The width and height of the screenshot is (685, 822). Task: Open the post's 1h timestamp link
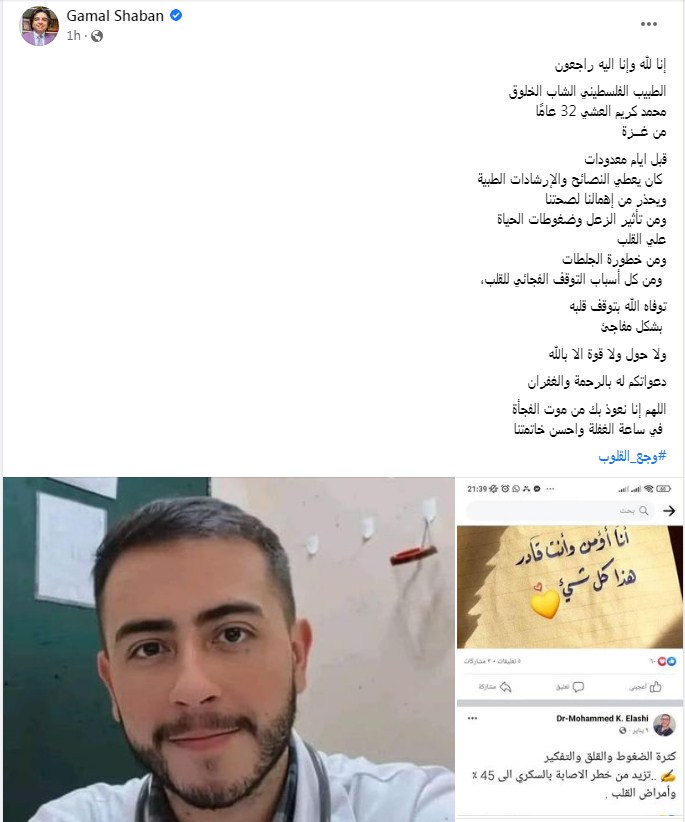(73, 36)
